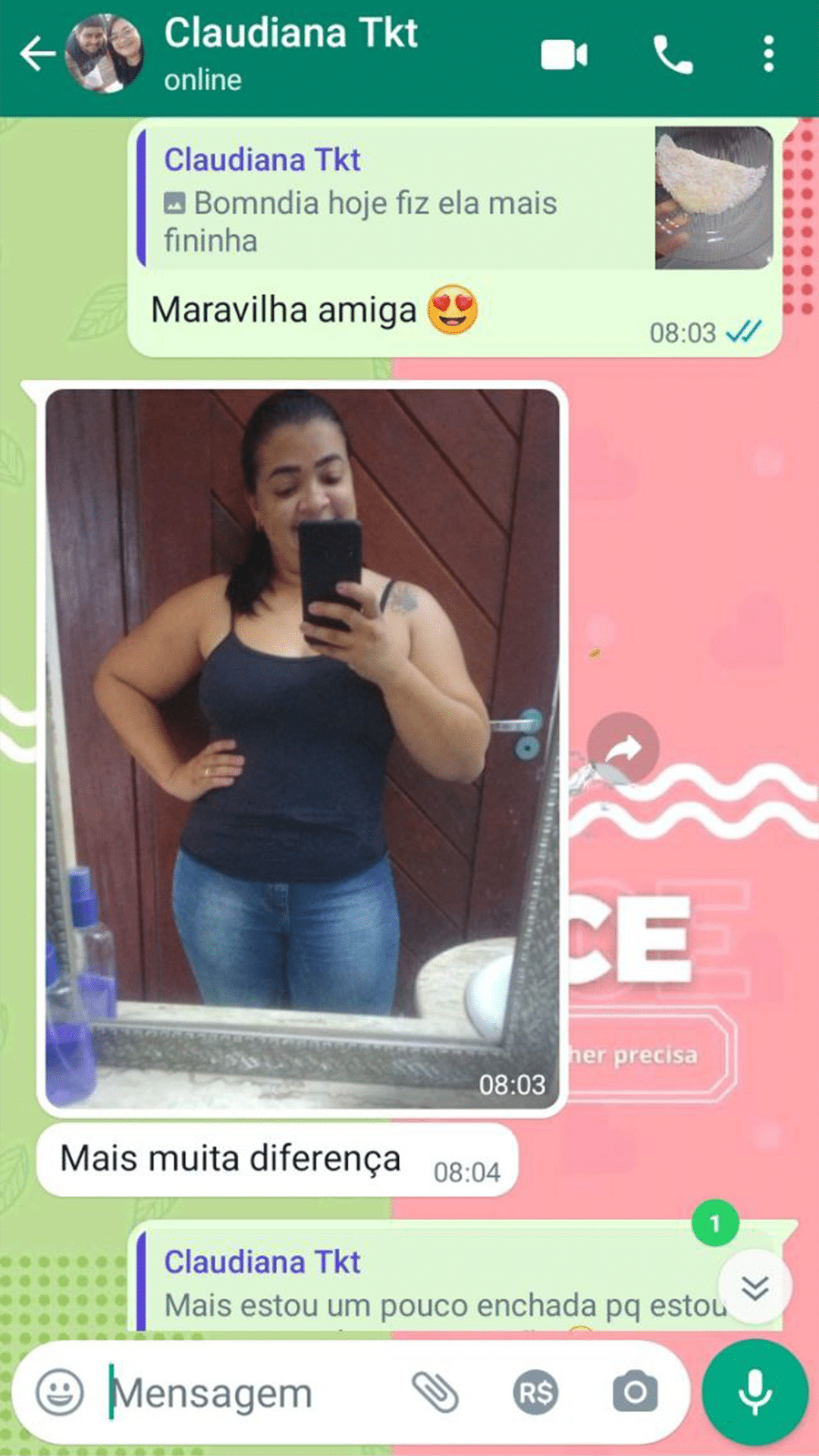Open the R$ payment option
The height and width of the screenshot is (1456, 819).
pyautogui.click(x=535, y=1392)
